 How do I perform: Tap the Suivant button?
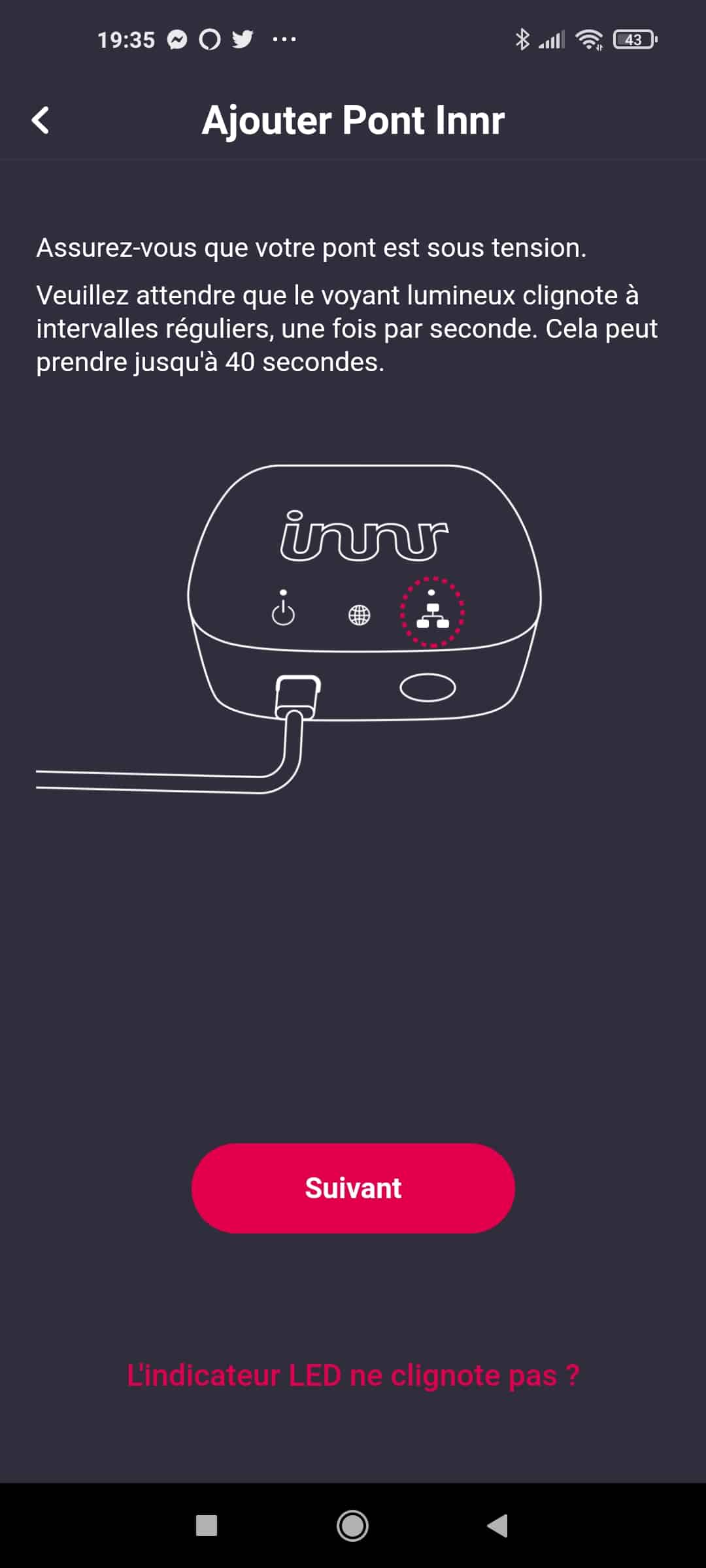click(x=353, y=1188)
